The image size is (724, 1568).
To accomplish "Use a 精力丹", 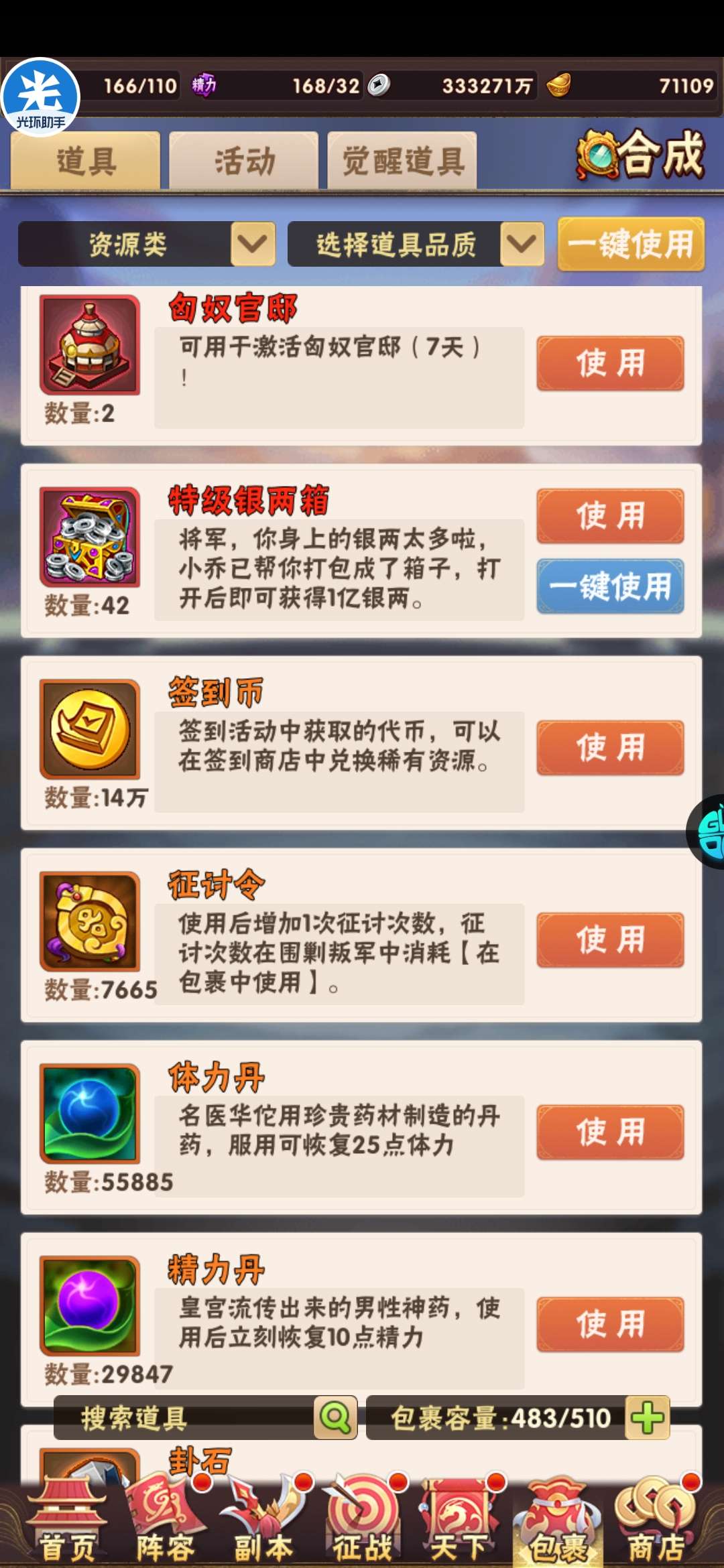I will click(x=610, y=1324).
